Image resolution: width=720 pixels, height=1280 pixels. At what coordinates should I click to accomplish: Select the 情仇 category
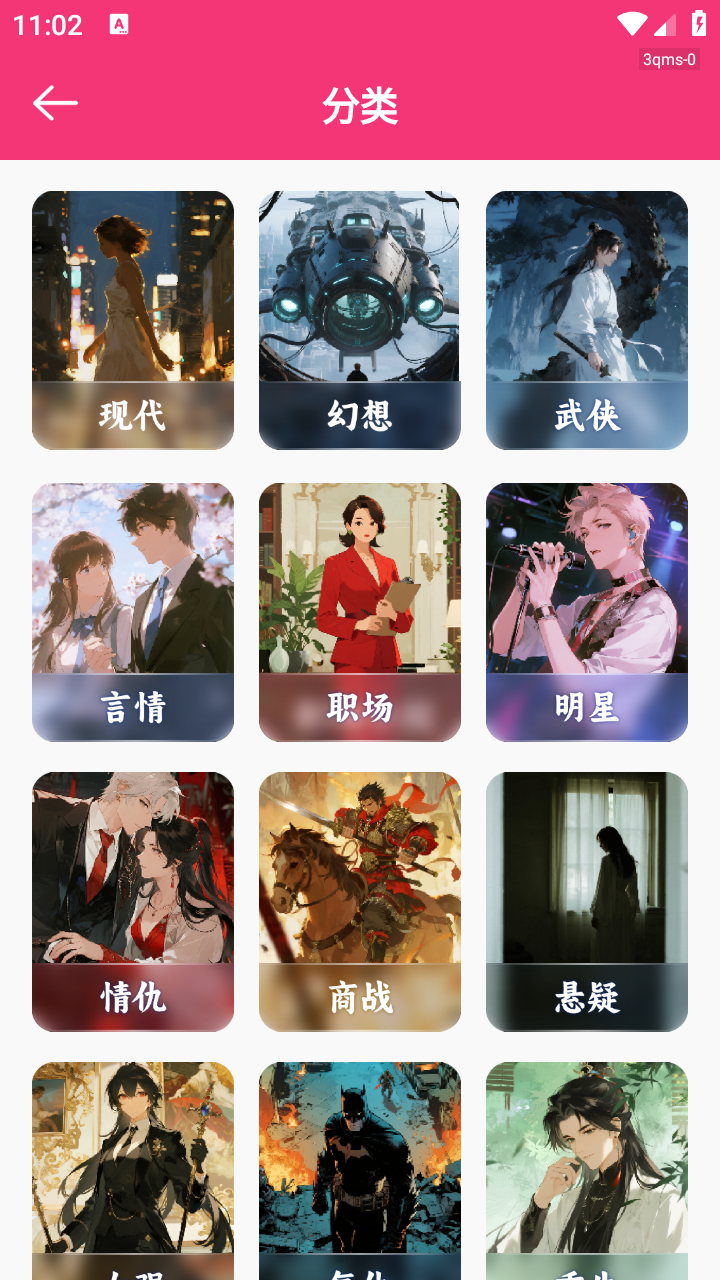[x=132, y=900]
